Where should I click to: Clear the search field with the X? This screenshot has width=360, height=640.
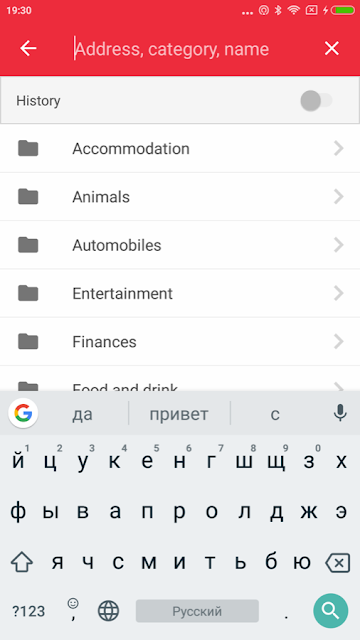click(331, 49)
